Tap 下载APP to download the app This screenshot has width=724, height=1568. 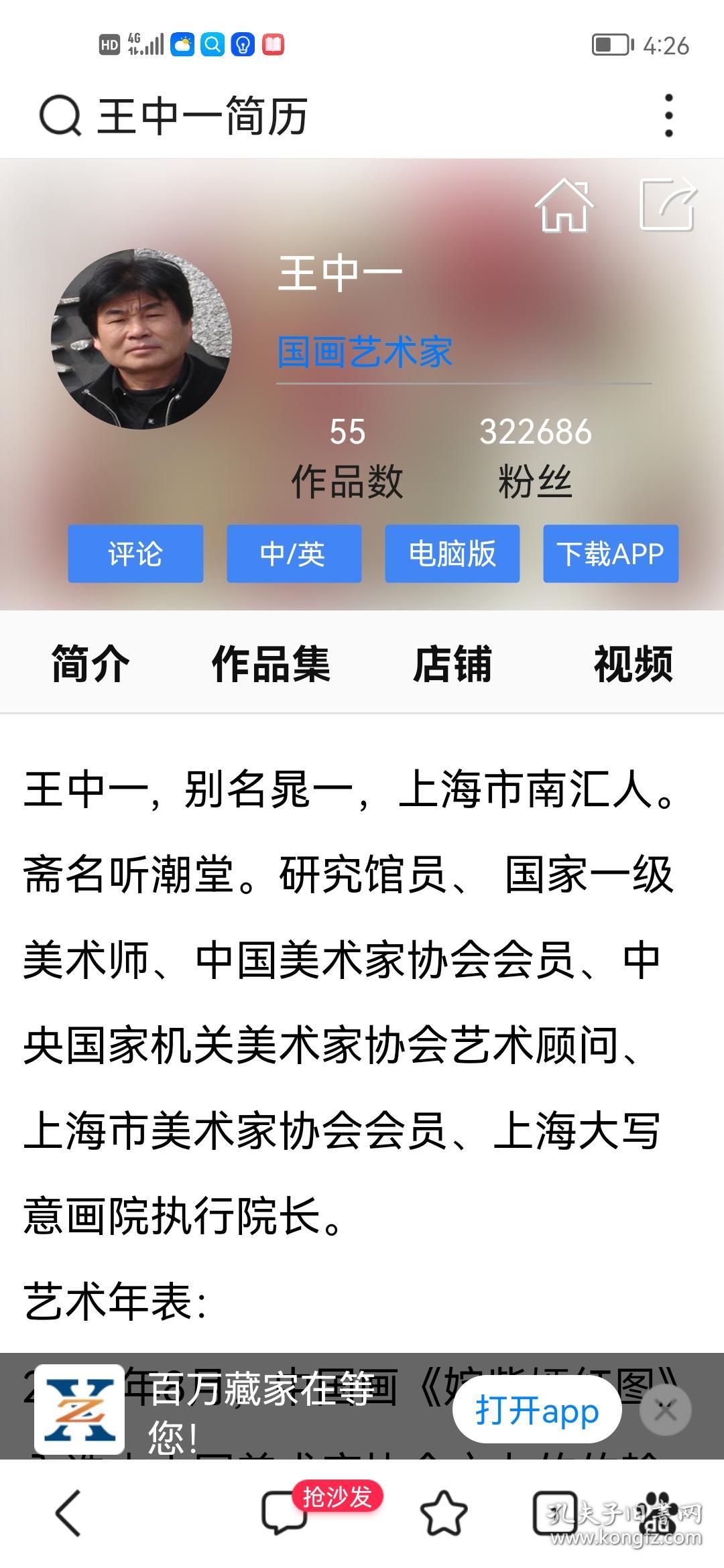[610, 554]
